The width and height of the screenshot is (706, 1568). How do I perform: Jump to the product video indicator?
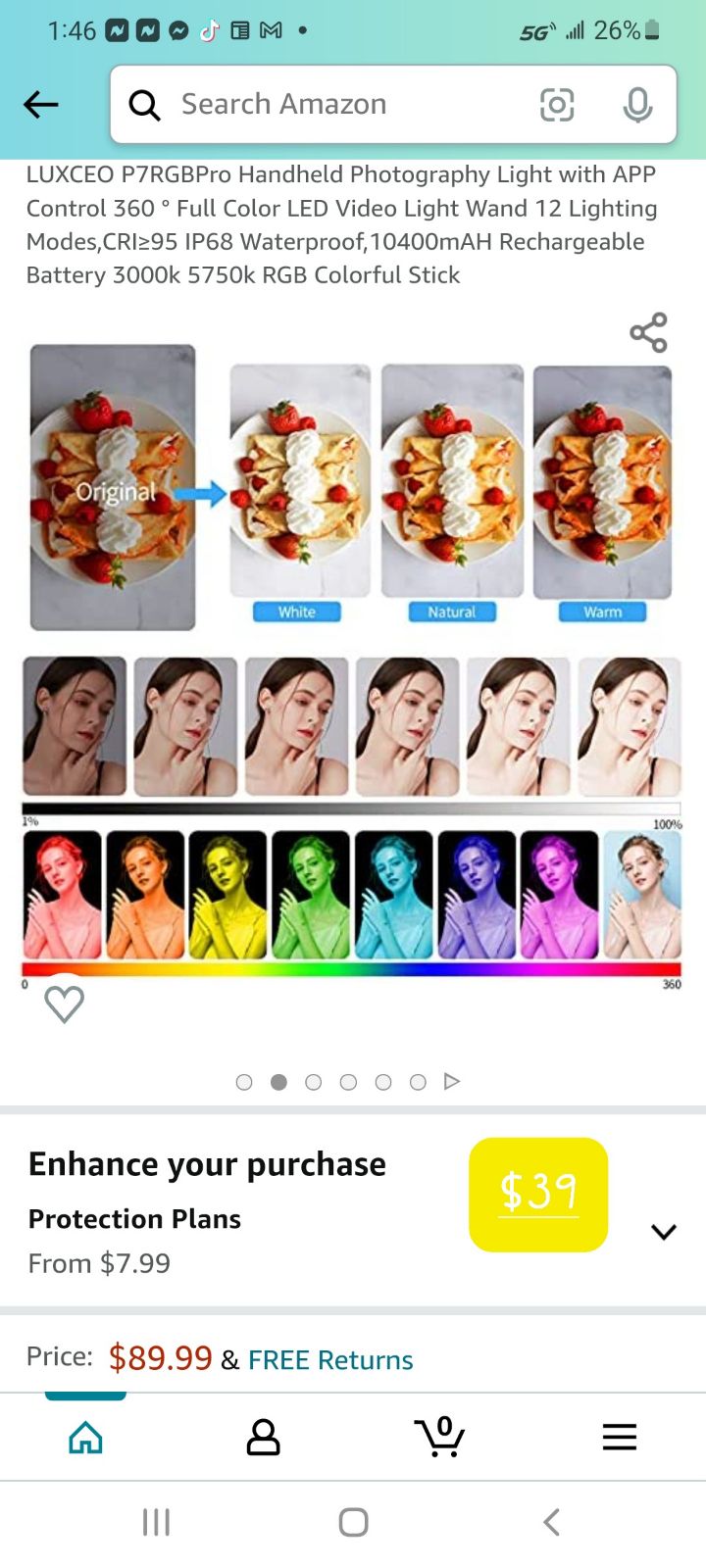[452, 1081]
